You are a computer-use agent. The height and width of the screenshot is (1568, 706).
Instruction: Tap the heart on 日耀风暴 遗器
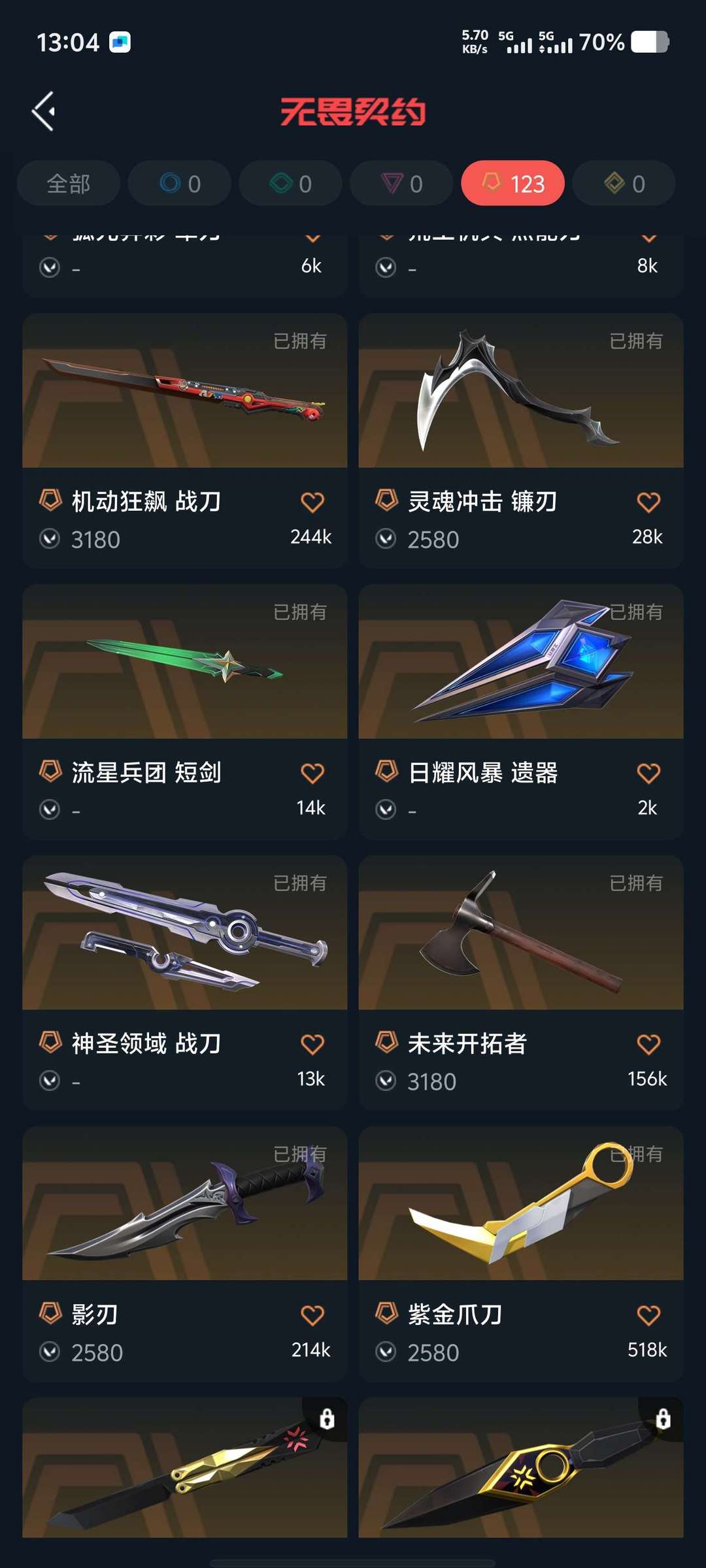[648, 774]
